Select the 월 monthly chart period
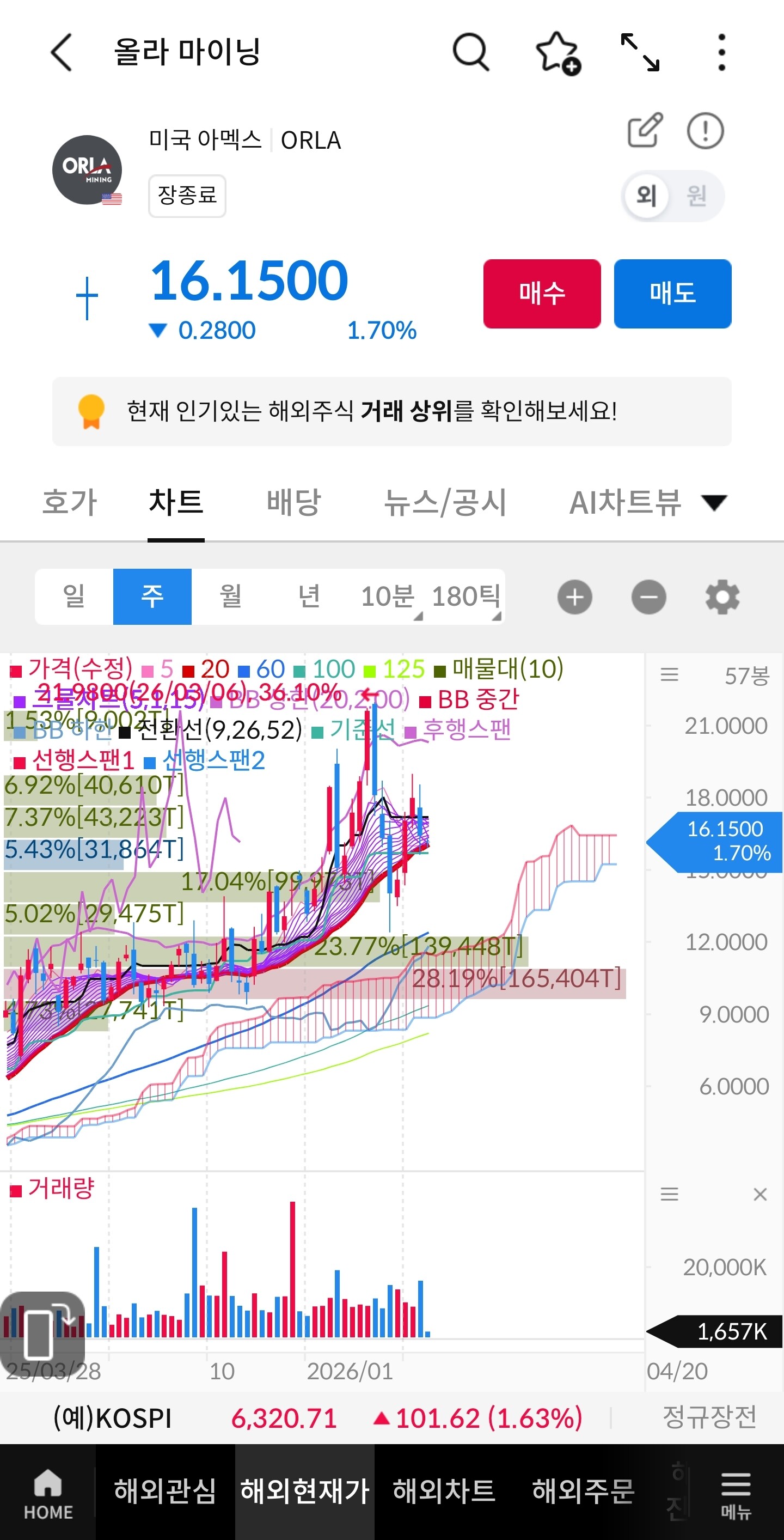The height and width of the screenshot is (1540, 784). tap(231, 596)
